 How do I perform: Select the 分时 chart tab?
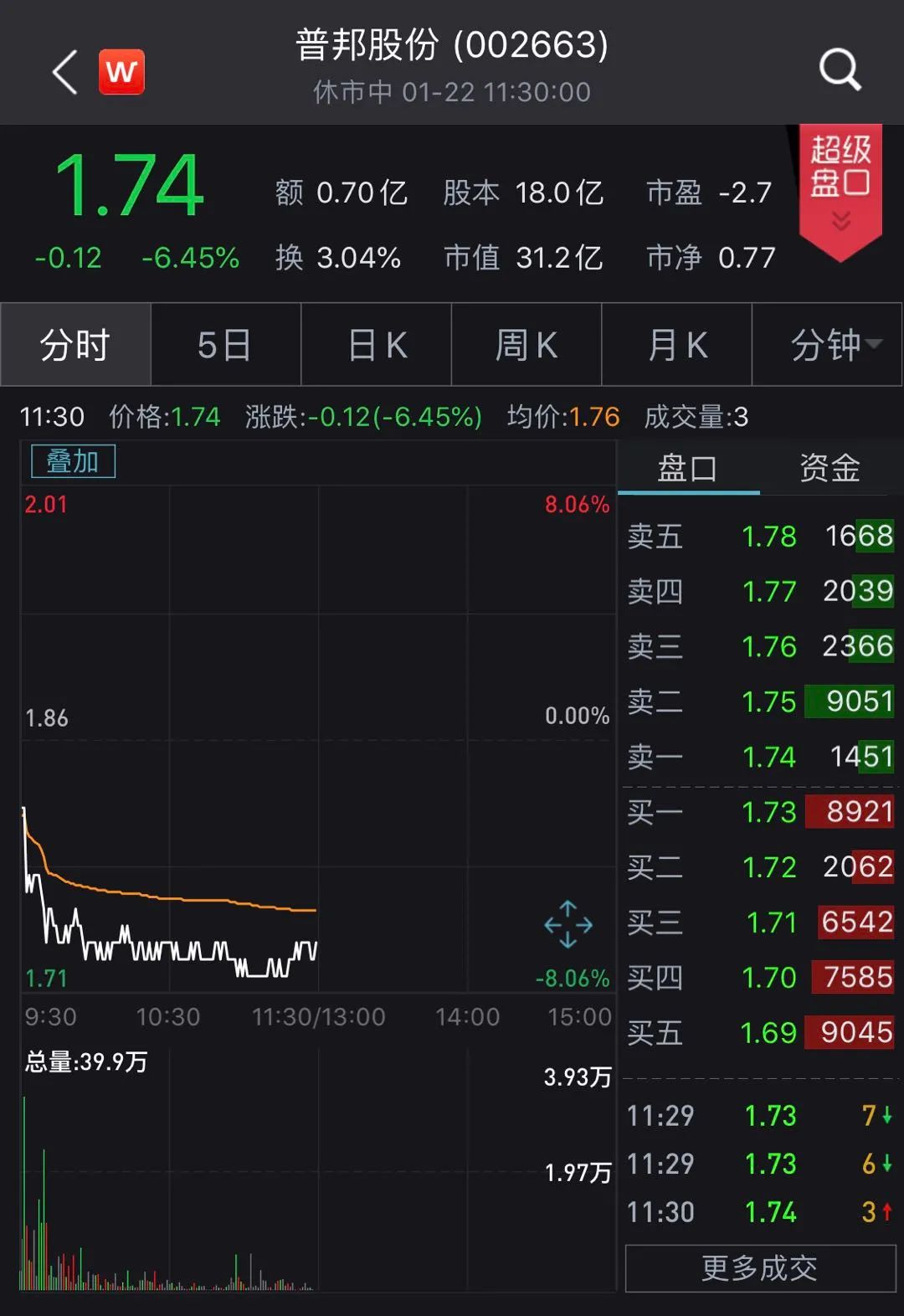(75, 344)
